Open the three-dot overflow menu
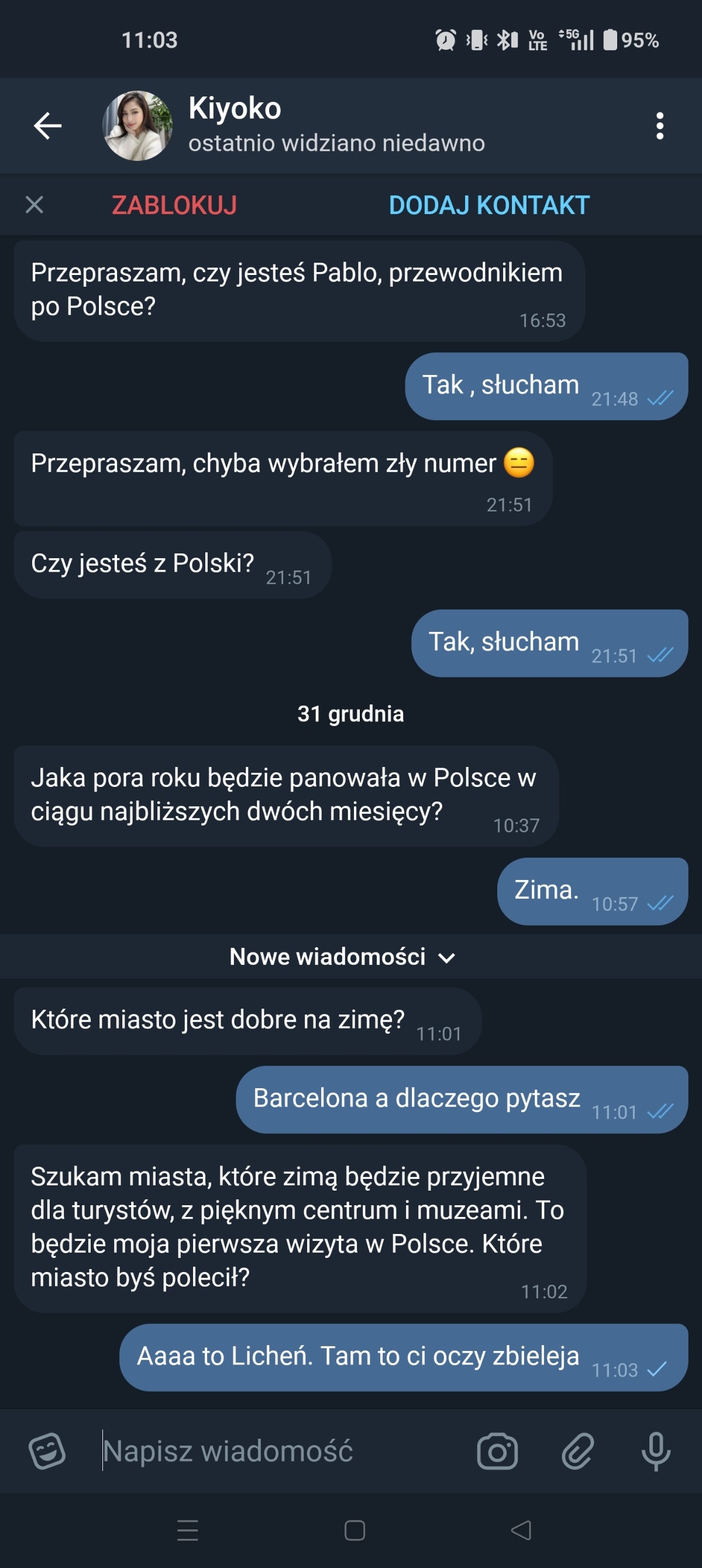The width and height of the screenshot is (702, 1568). point(659,126)
